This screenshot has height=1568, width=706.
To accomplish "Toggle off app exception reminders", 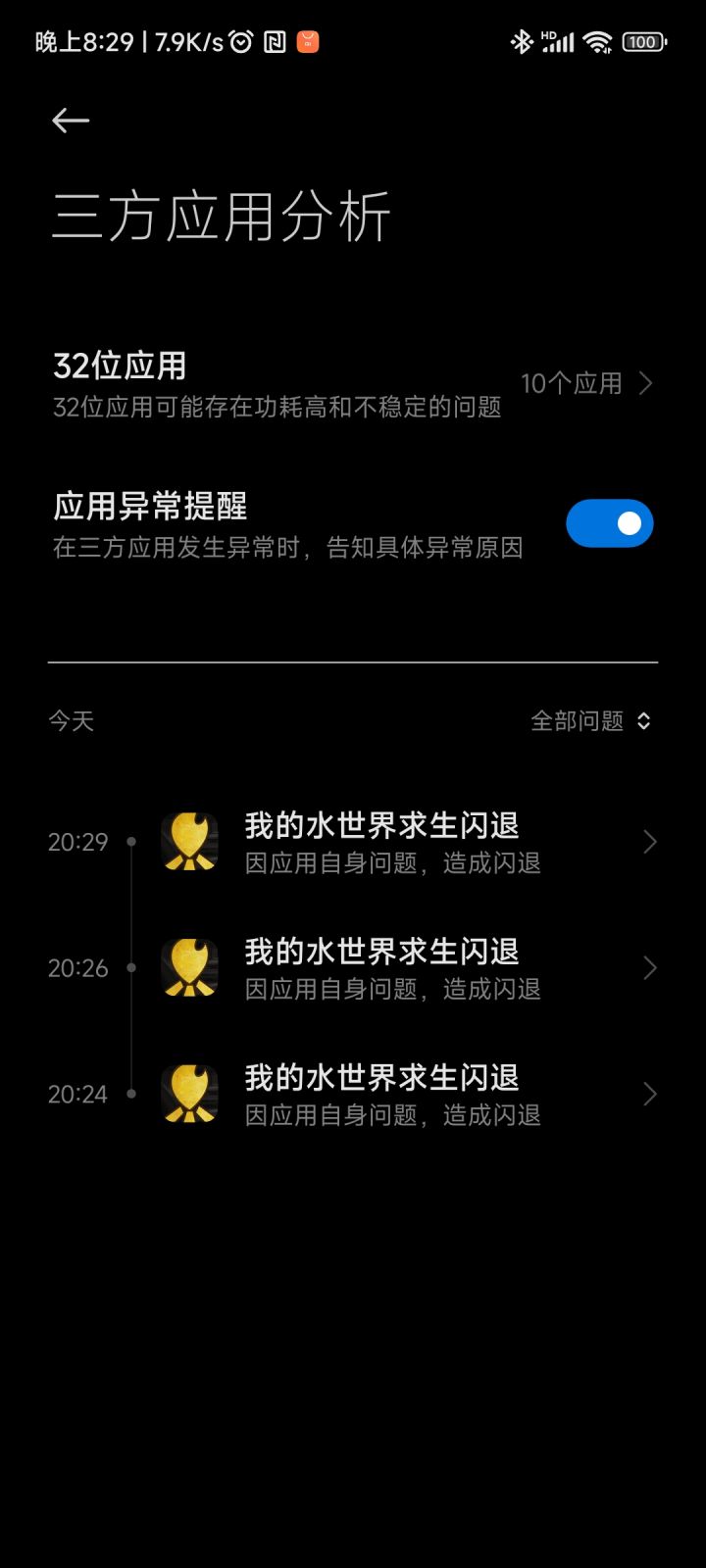I will coord(610,523).
